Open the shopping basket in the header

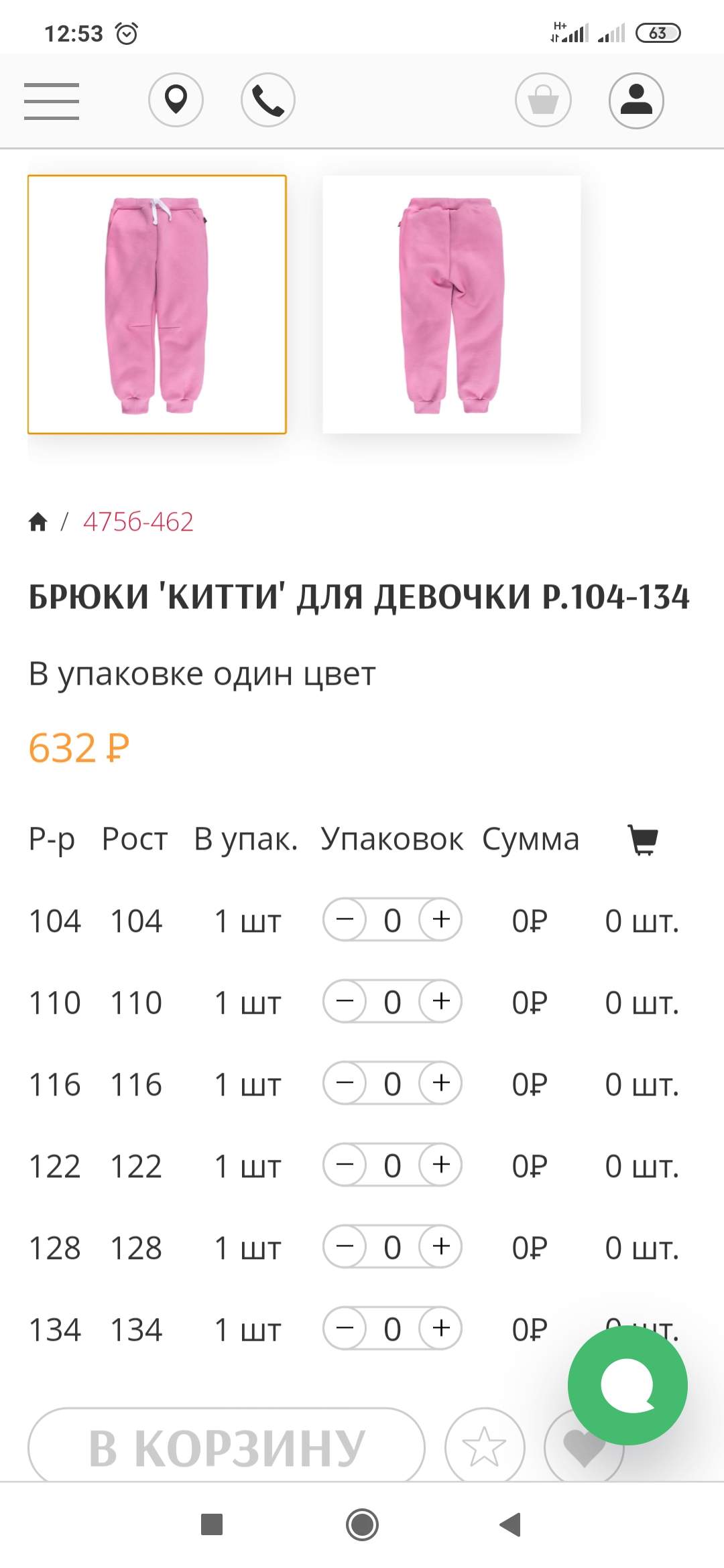click(x=543, y=100)
